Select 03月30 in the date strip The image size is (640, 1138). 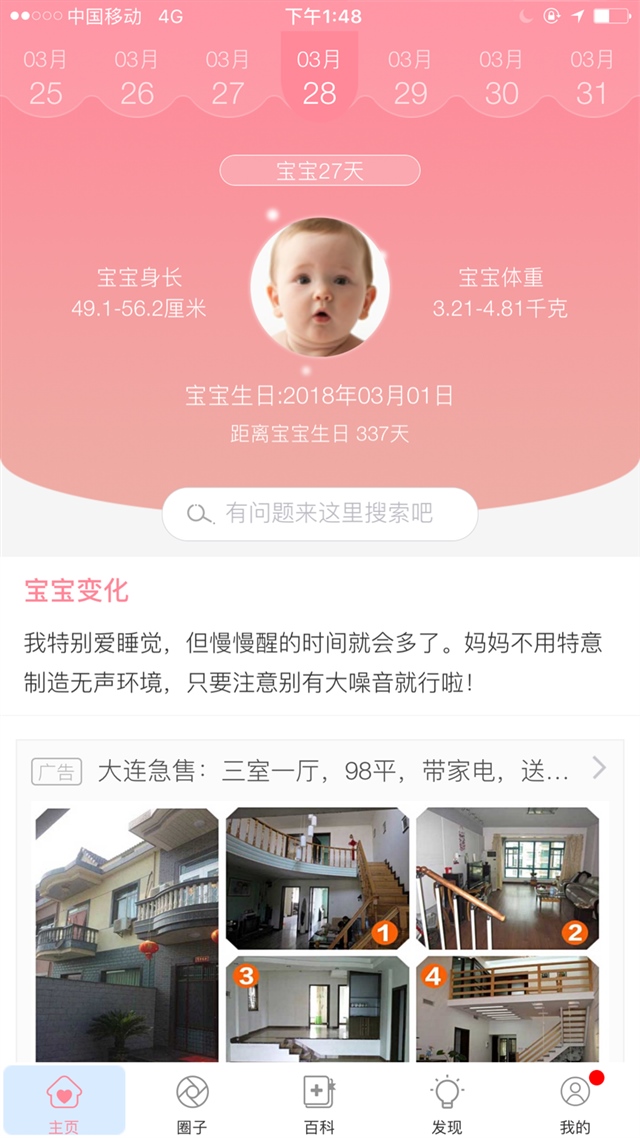point(501,77)
